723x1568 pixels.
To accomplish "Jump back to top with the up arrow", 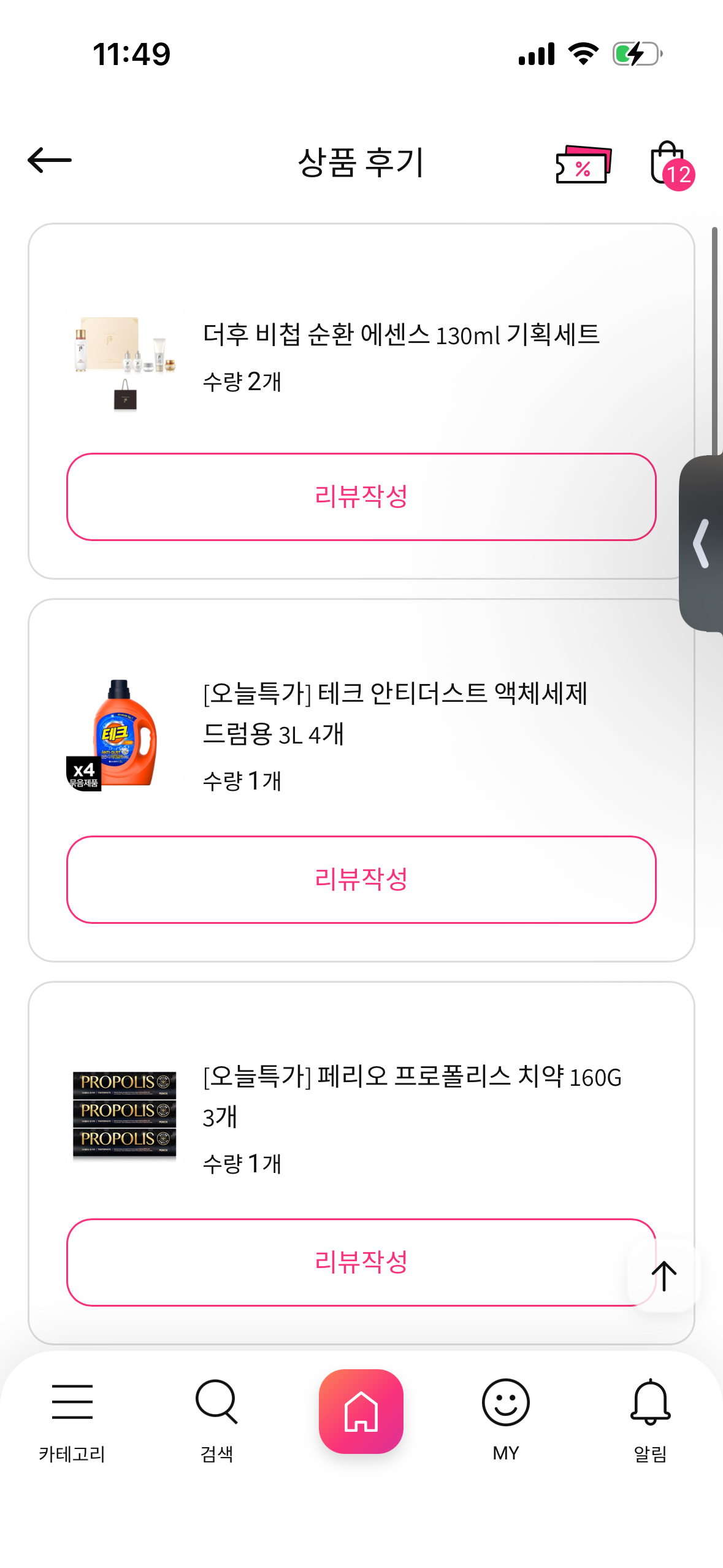I will 664,1275.
